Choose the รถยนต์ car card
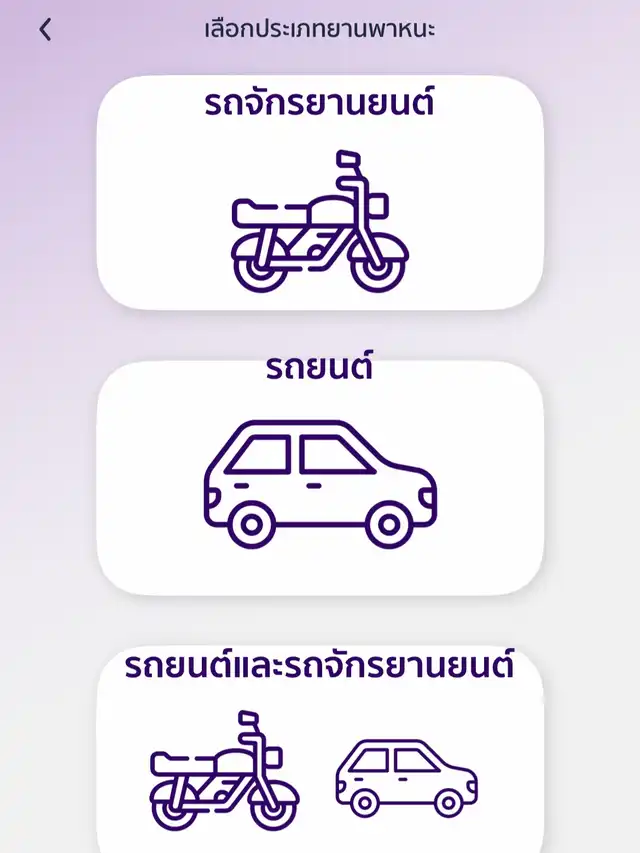The width and height of the screenshot is (640, 853). tap(320, 478)
